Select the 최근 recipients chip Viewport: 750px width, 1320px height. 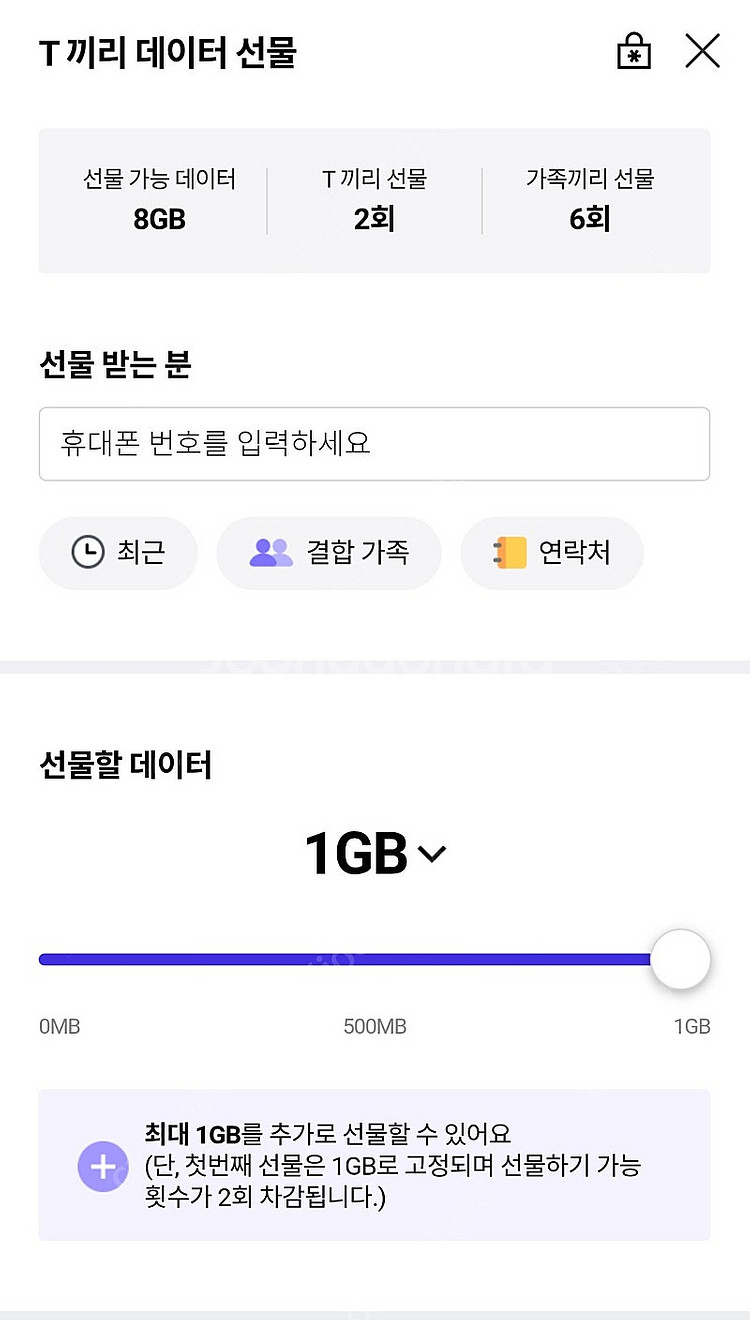(x=118, y=552)
